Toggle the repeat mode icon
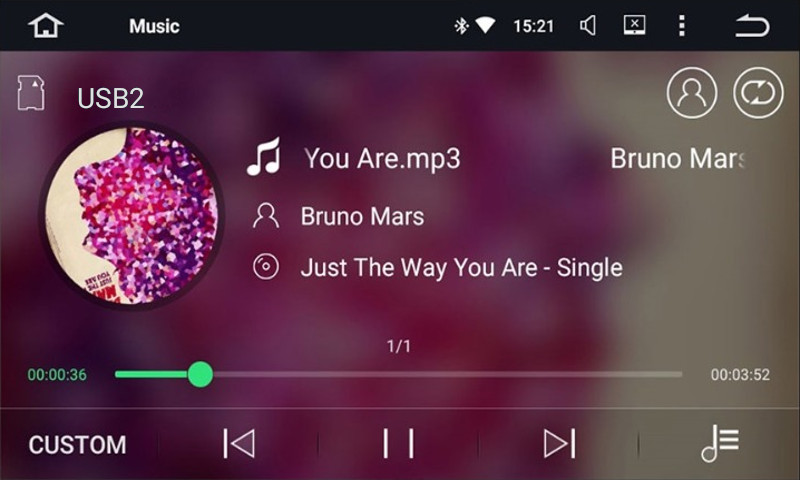800x480 pixels. [758, 94]
